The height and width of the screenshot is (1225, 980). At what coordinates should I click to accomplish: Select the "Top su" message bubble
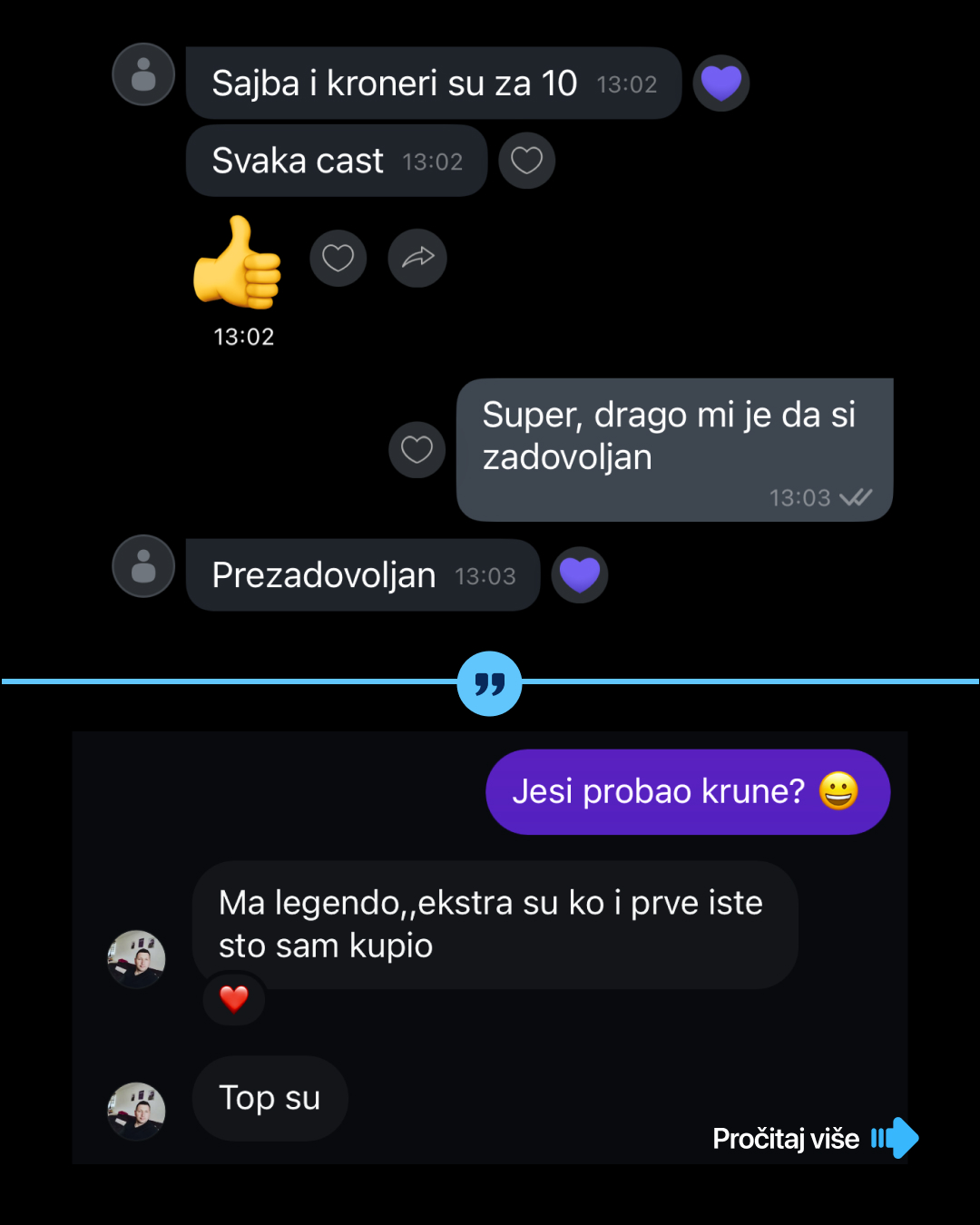coord(269,1098)
